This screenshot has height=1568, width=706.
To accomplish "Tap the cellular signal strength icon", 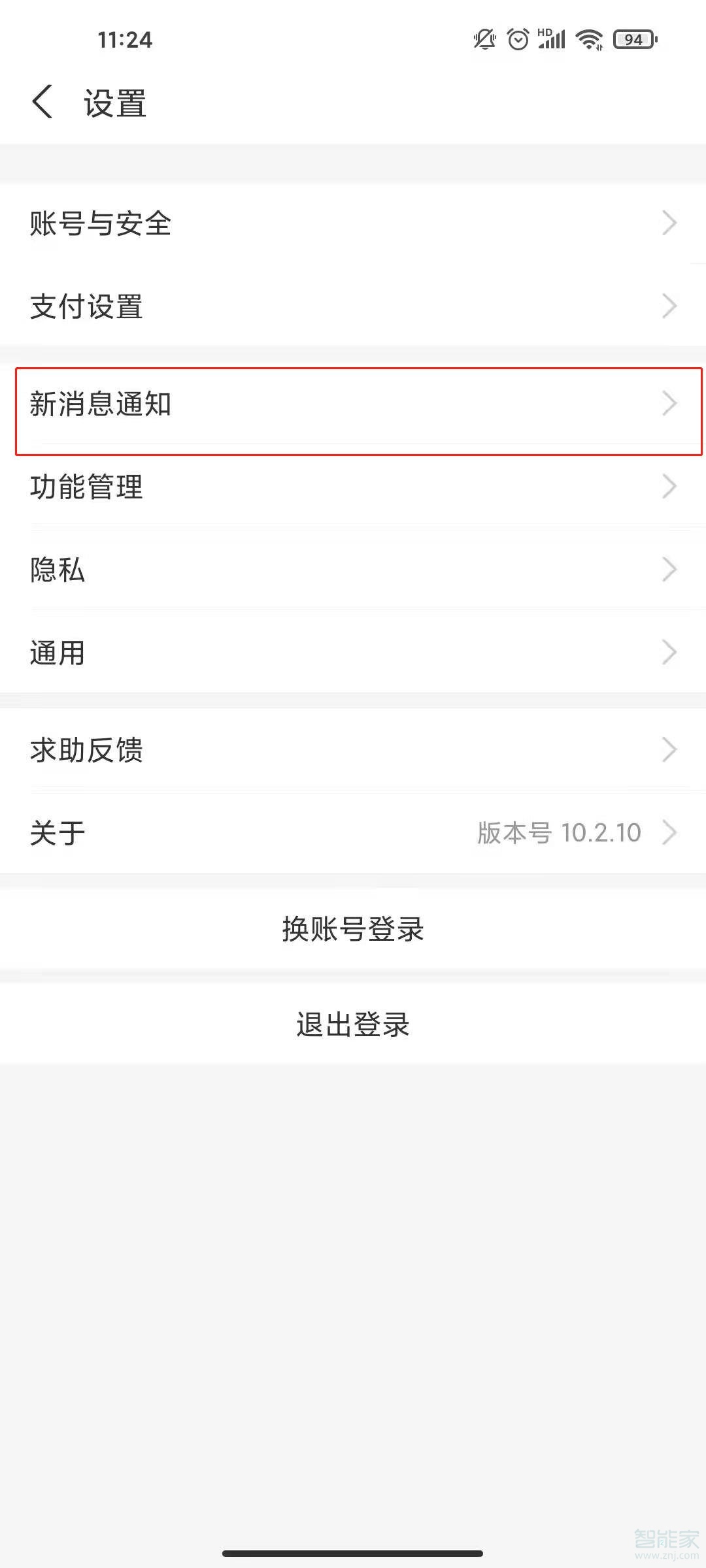I will [x=551, y=41].
